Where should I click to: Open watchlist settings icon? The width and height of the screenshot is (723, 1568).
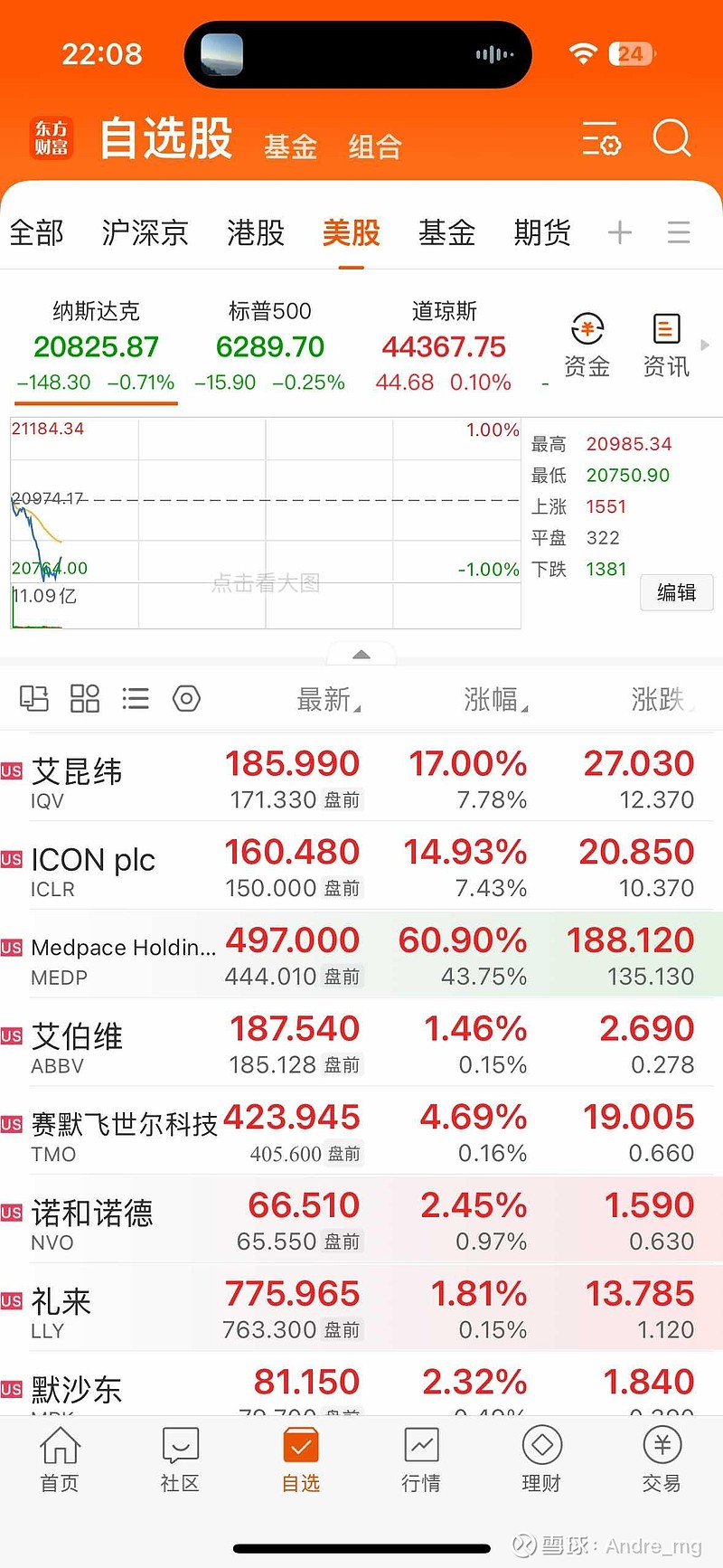point(601,139)
